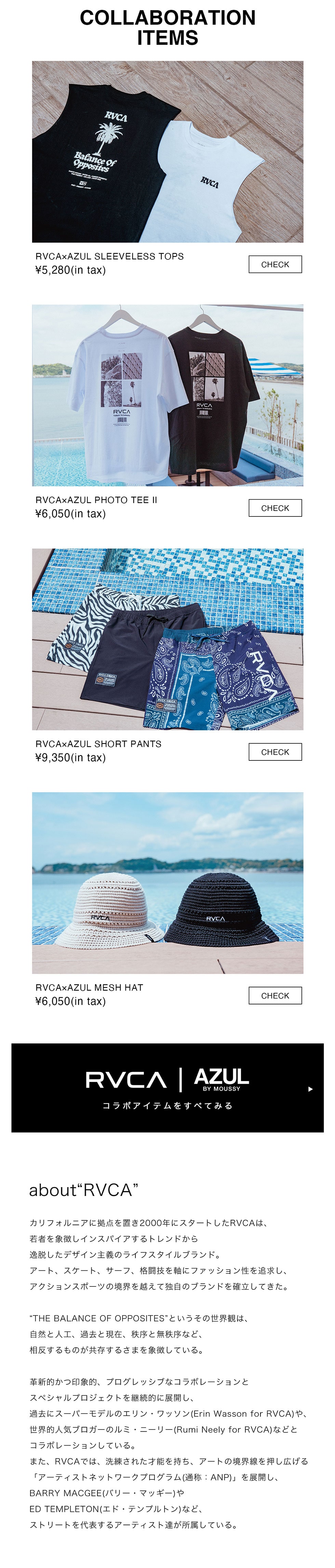
Task: Tap CHECK for RVCA×AZUL SHORT PANTS
Action: (275, 752)
